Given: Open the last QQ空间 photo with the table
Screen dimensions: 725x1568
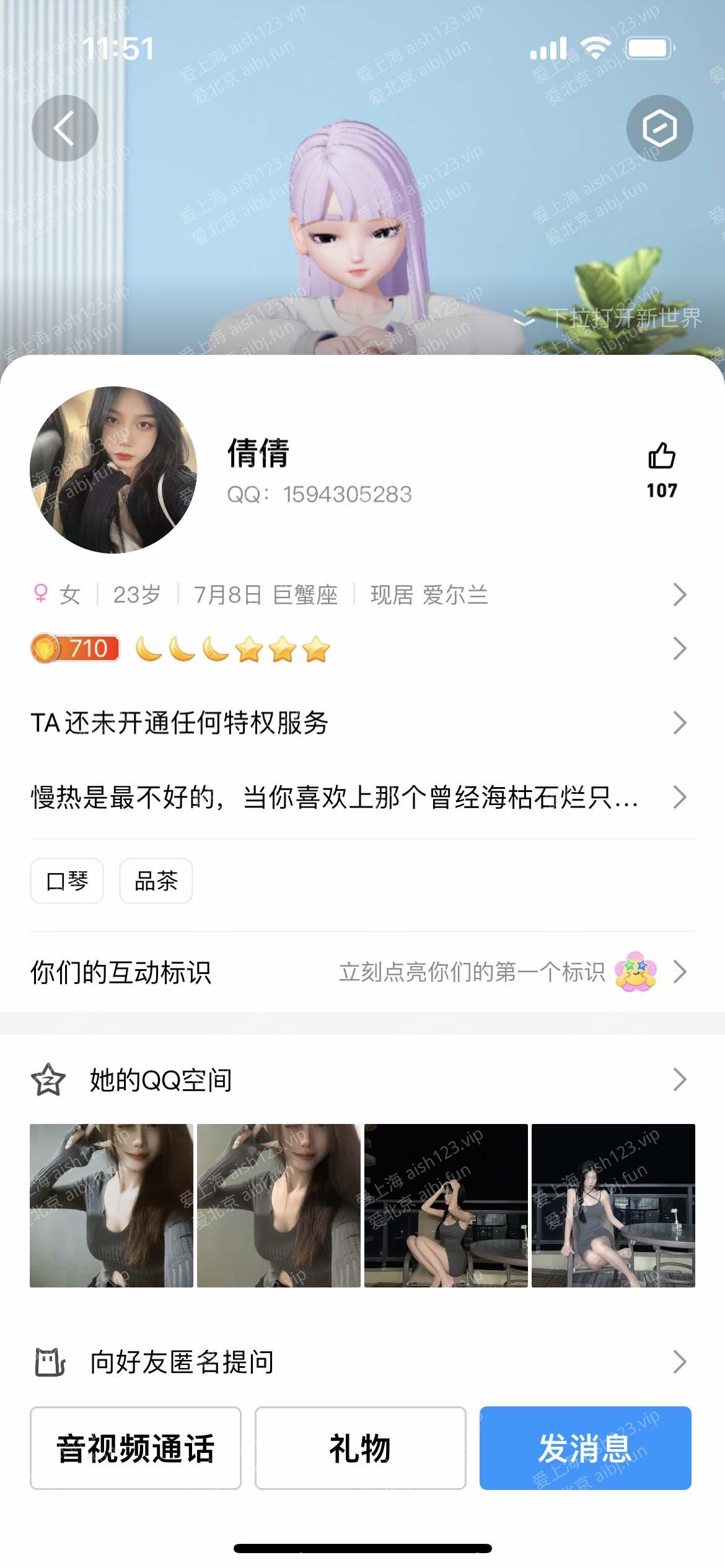Looking at the screenshot, I should [x=613, y=1205].
